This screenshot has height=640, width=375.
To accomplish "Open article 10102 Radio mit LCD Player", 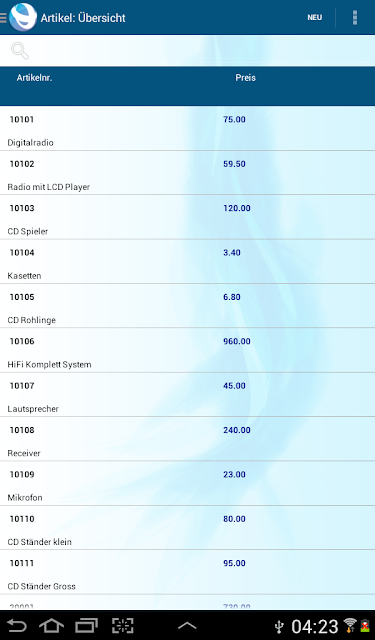I will [187, 173].
